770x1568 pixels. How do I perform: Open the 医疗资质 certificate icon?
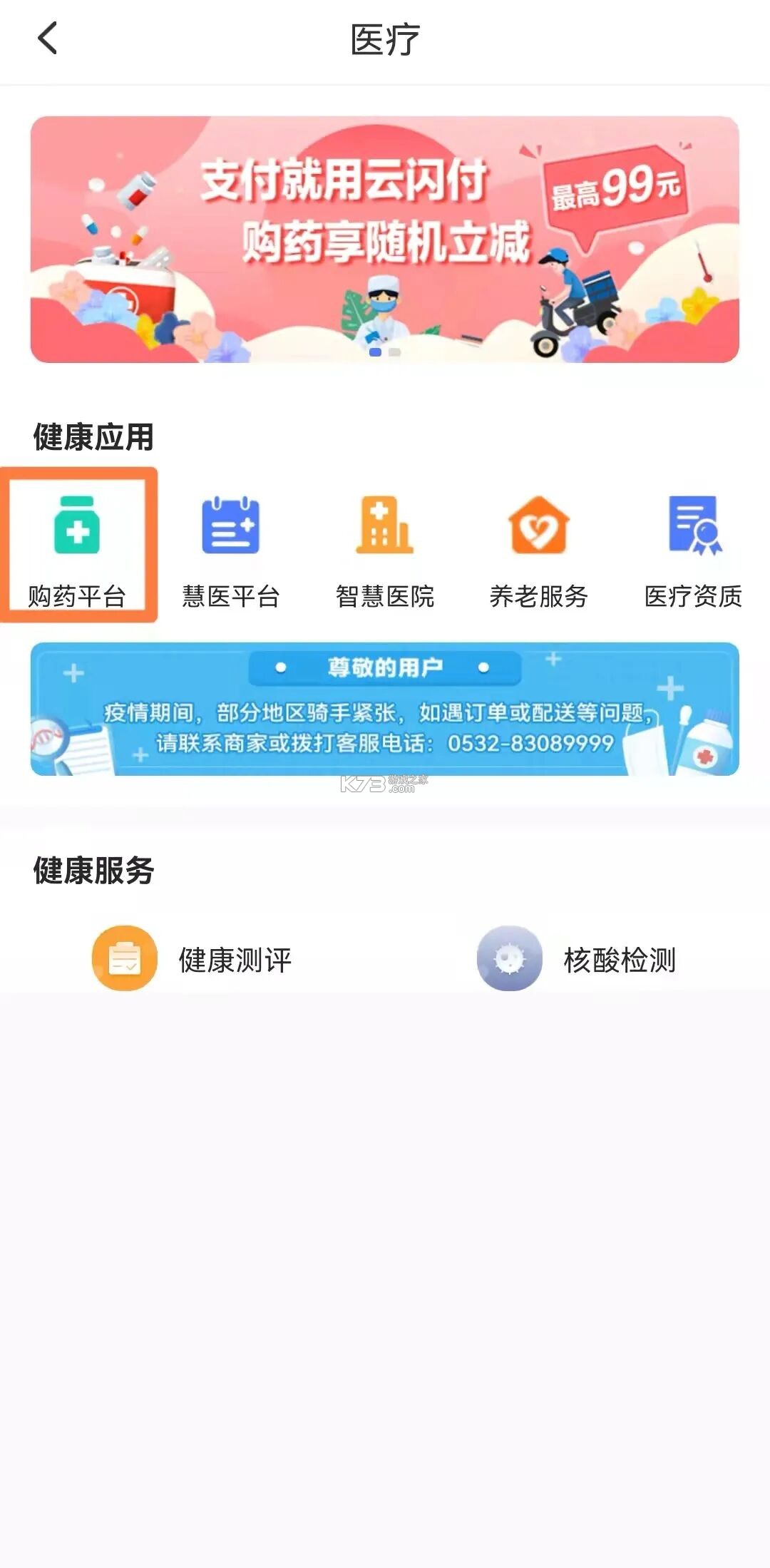click(x=693, y=542)
